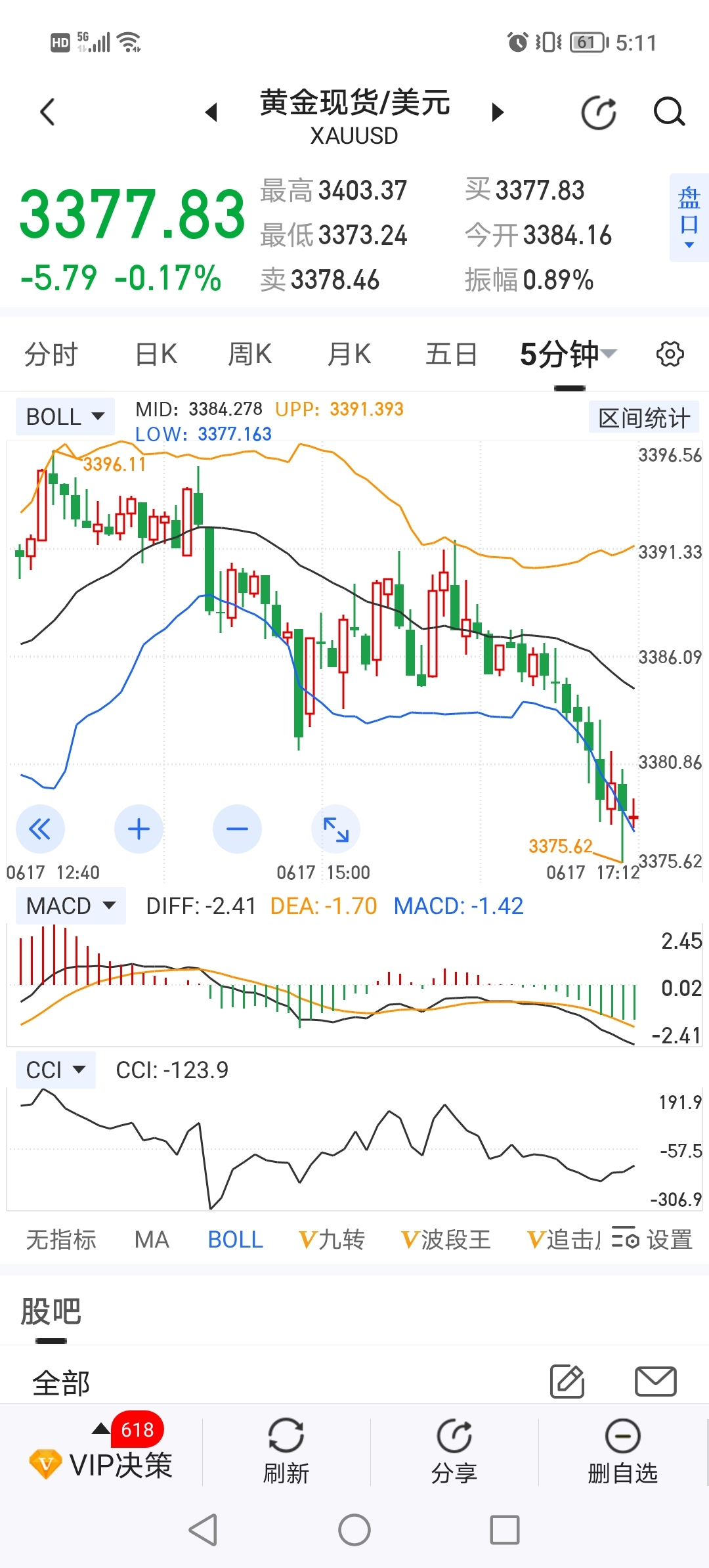Switch to the next instrument with the right triangle

click(498, 112)
